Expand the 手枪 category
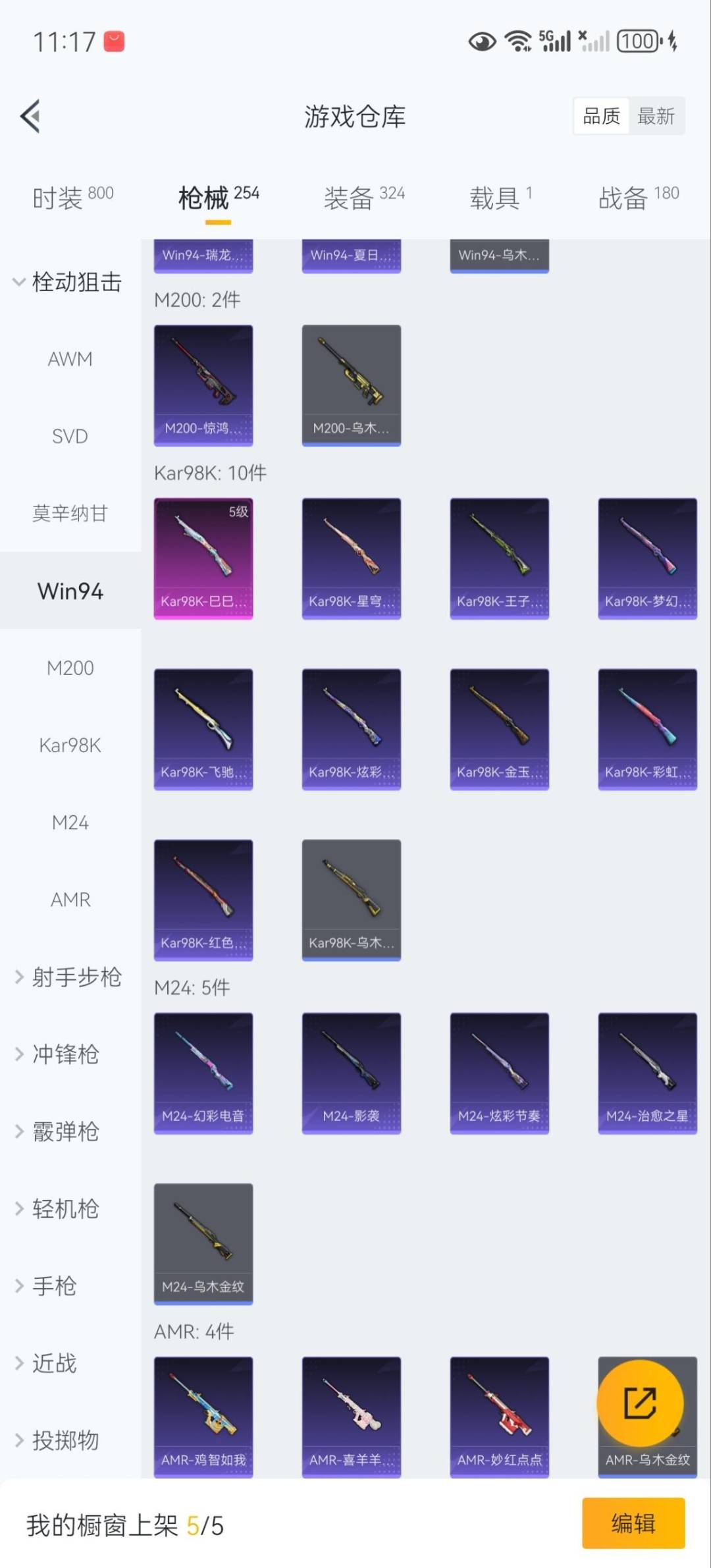Viewport: 711px width, 1568px height. (55, 1286)
